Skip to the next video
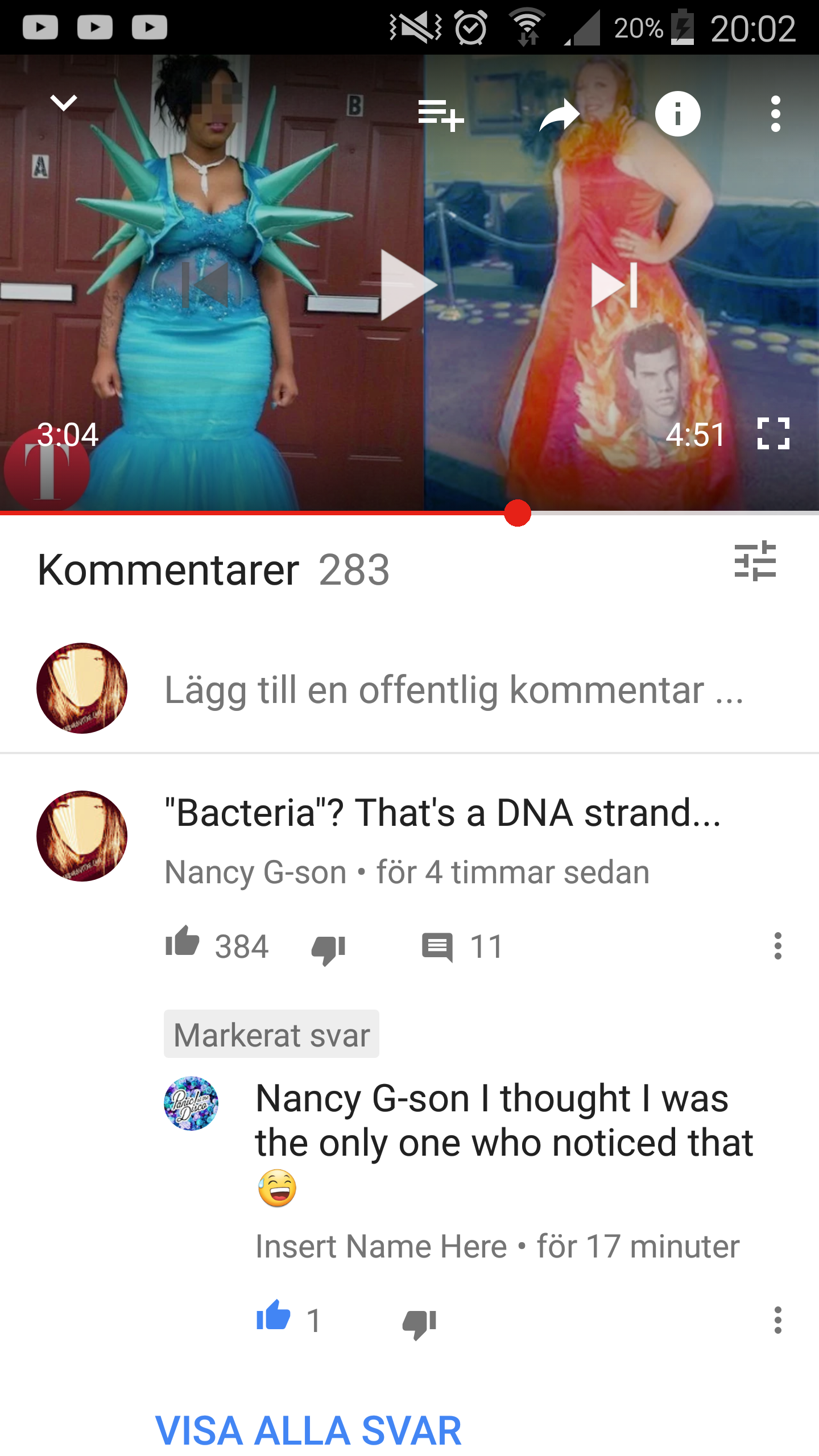 [x=615, y=284]
